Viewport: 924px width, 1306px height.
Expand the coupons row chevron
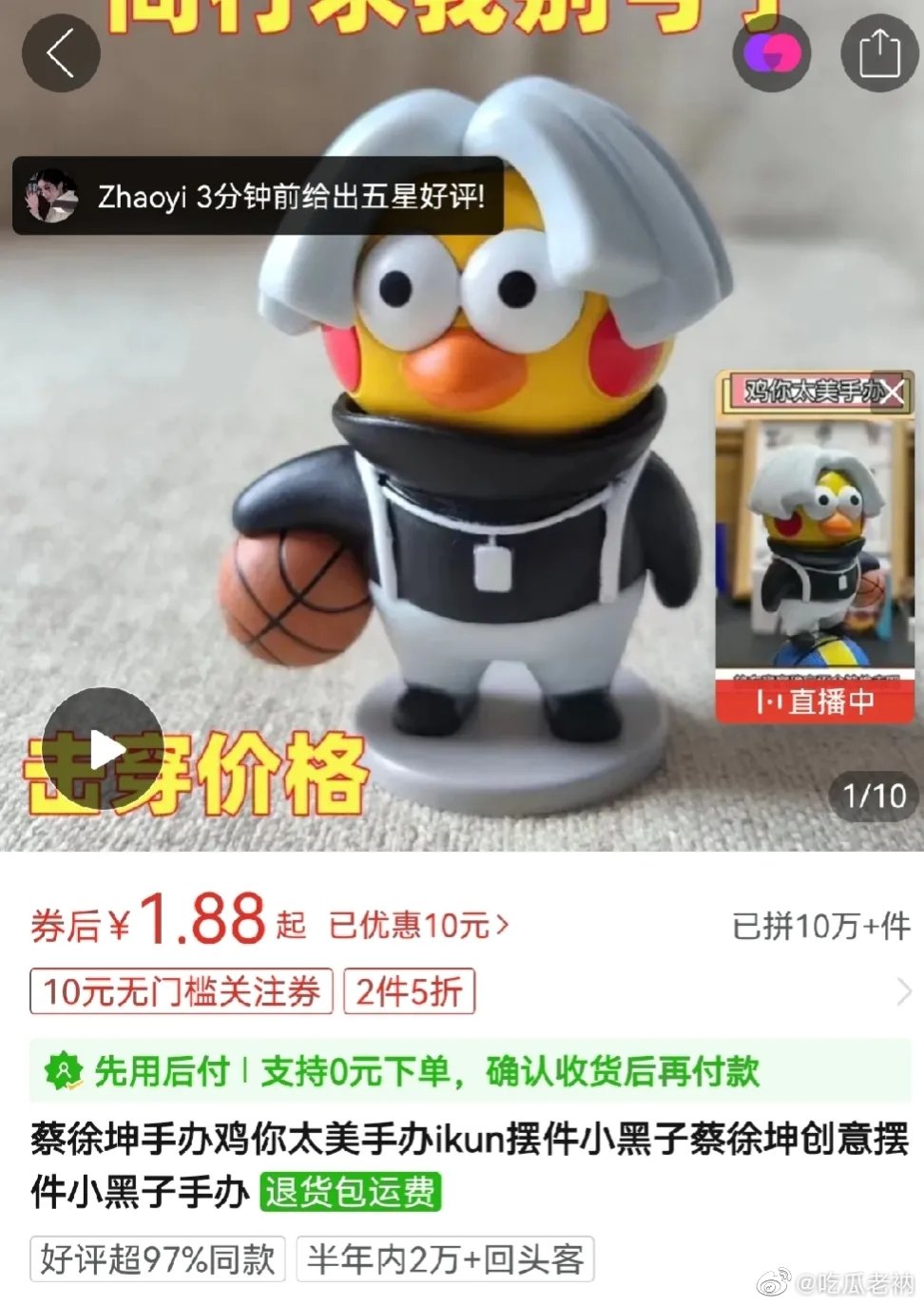[902, 991]
